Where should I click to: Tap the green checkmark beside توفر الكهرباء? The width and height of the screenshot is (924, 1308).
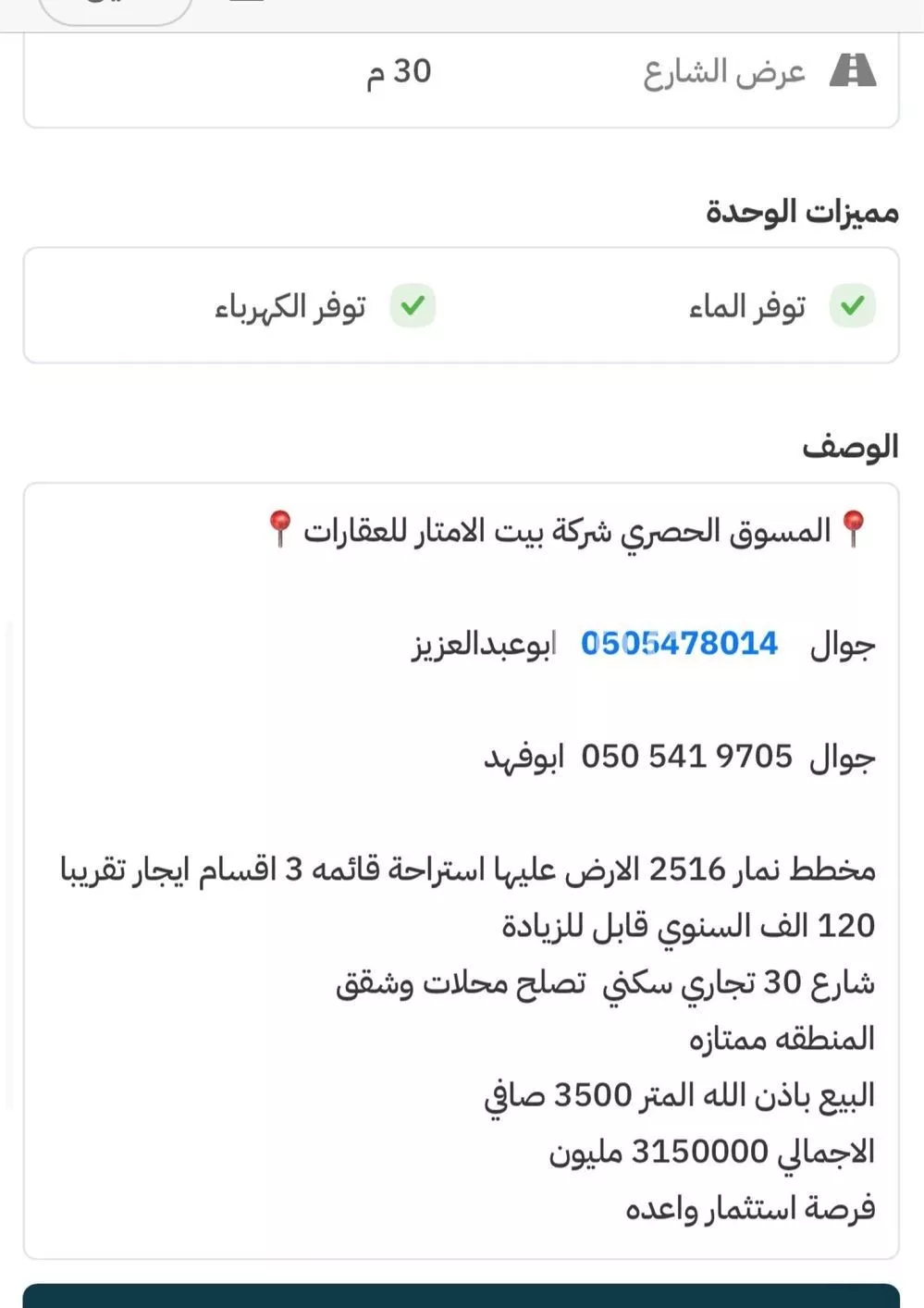pyautogui.click(x=413, y=305)
